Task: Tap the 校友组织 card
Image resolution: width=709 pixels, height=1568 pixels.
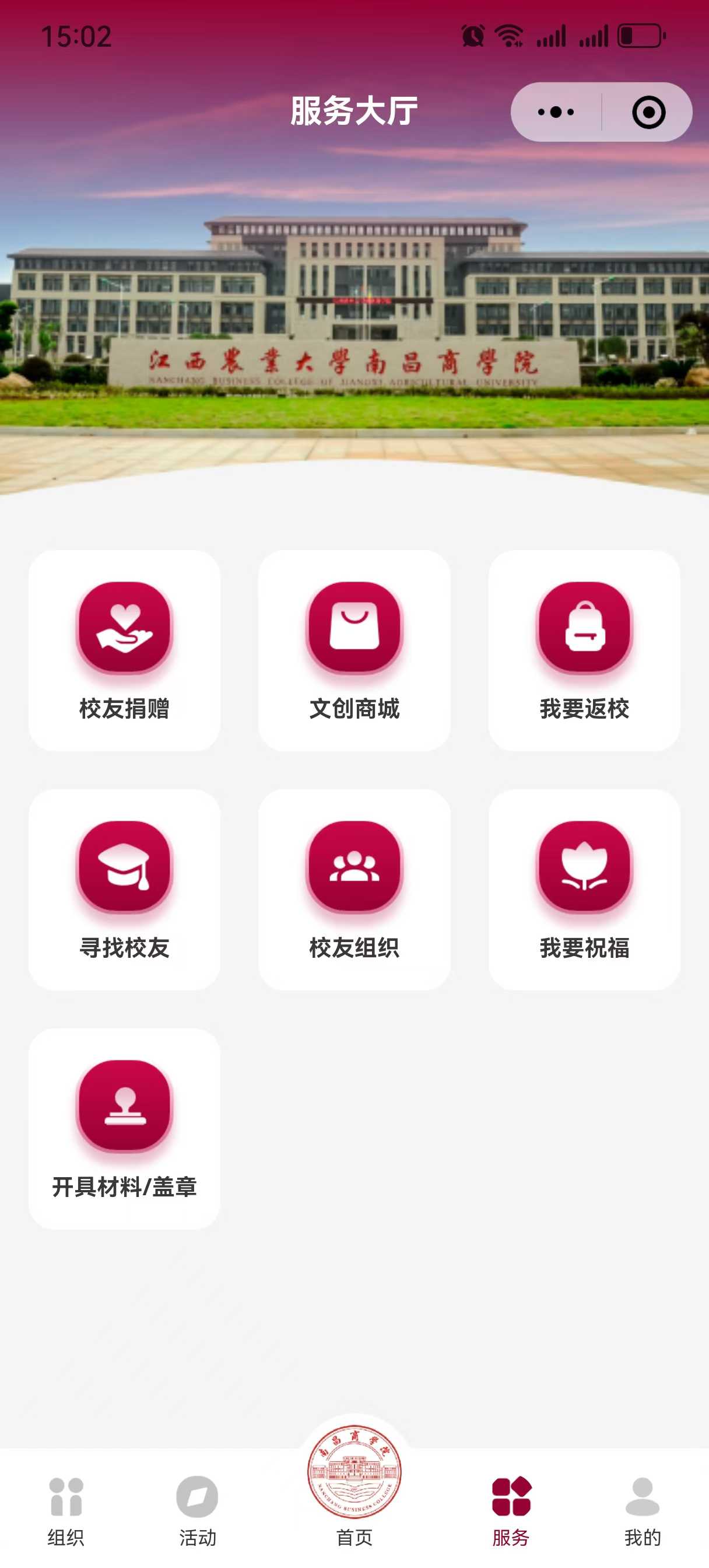Action: point(354,890)
